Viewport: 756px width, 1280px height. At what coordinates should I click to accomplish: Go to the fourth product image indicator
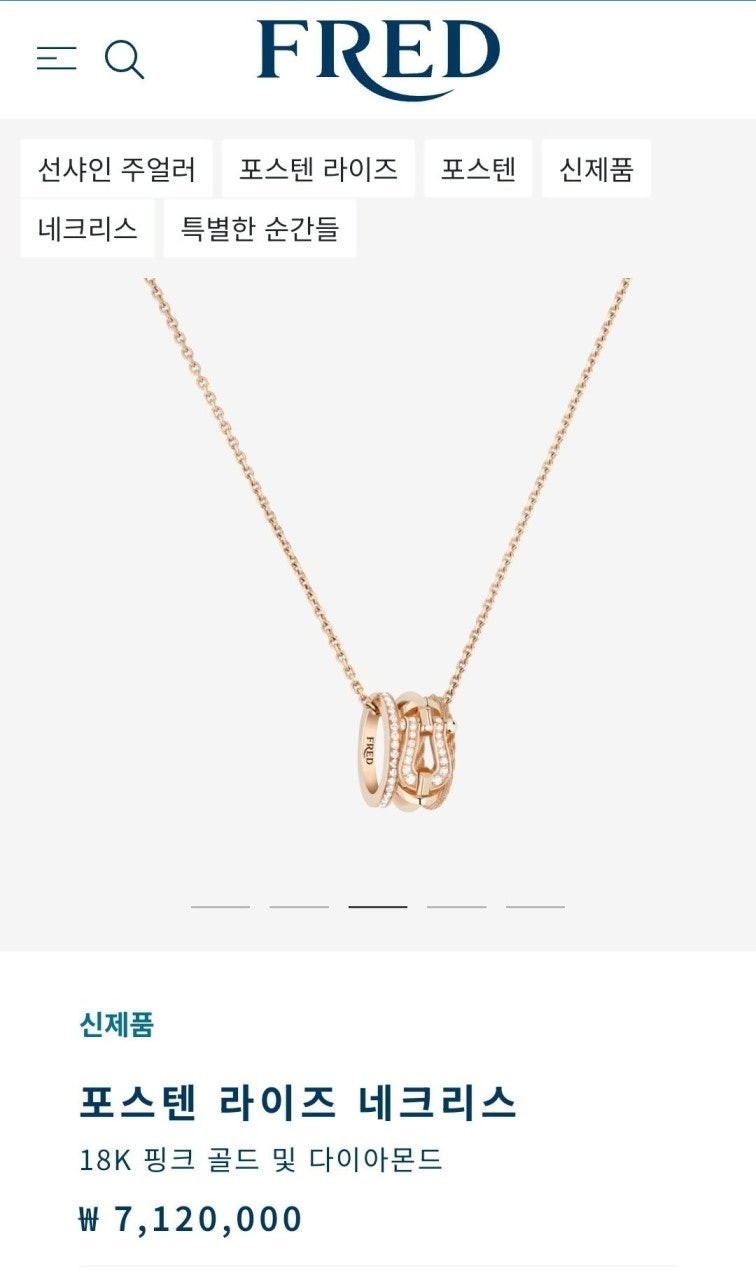(x=456, y=906)
